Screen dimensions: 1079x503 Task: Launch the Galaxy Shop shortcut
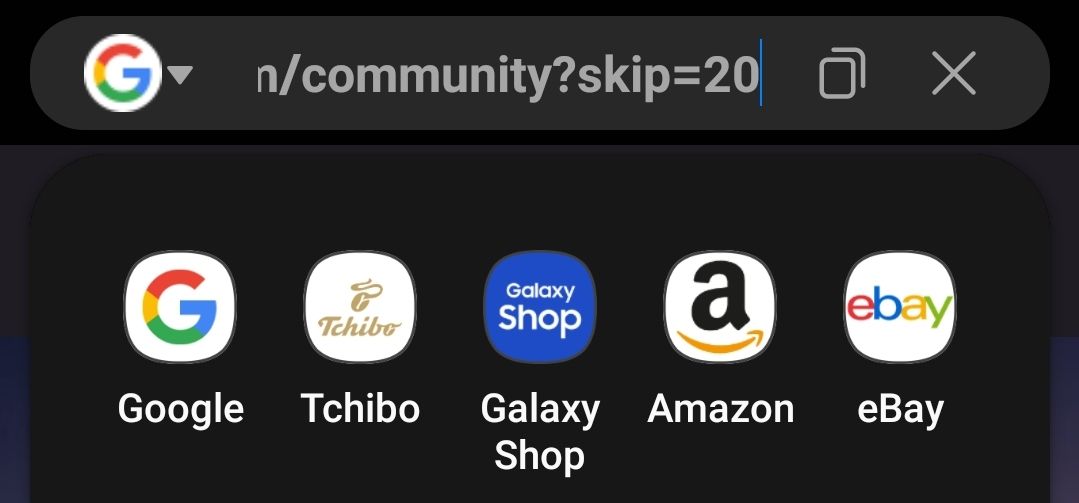[x=539, y=308]
